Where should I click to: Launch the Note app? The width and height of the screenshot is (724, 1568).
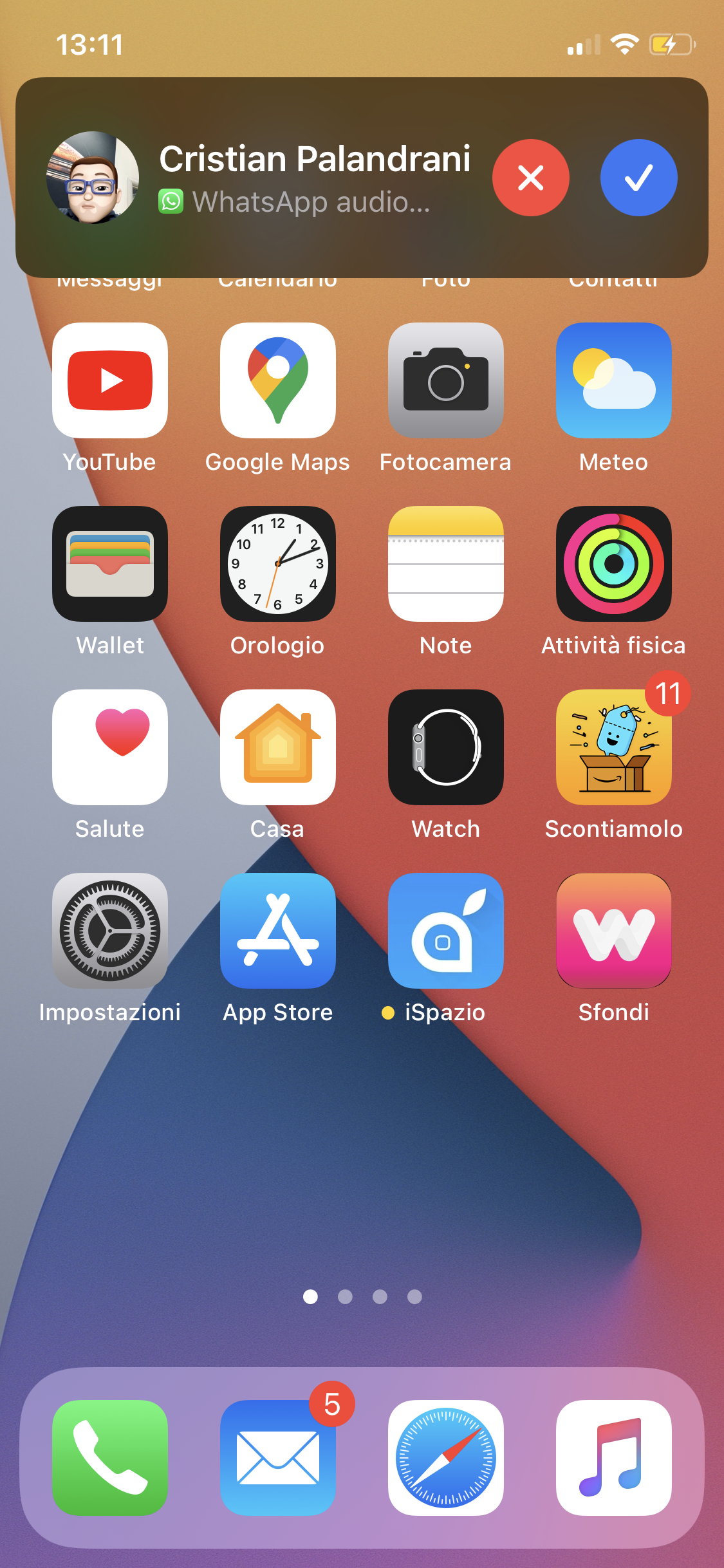(446, 564)
